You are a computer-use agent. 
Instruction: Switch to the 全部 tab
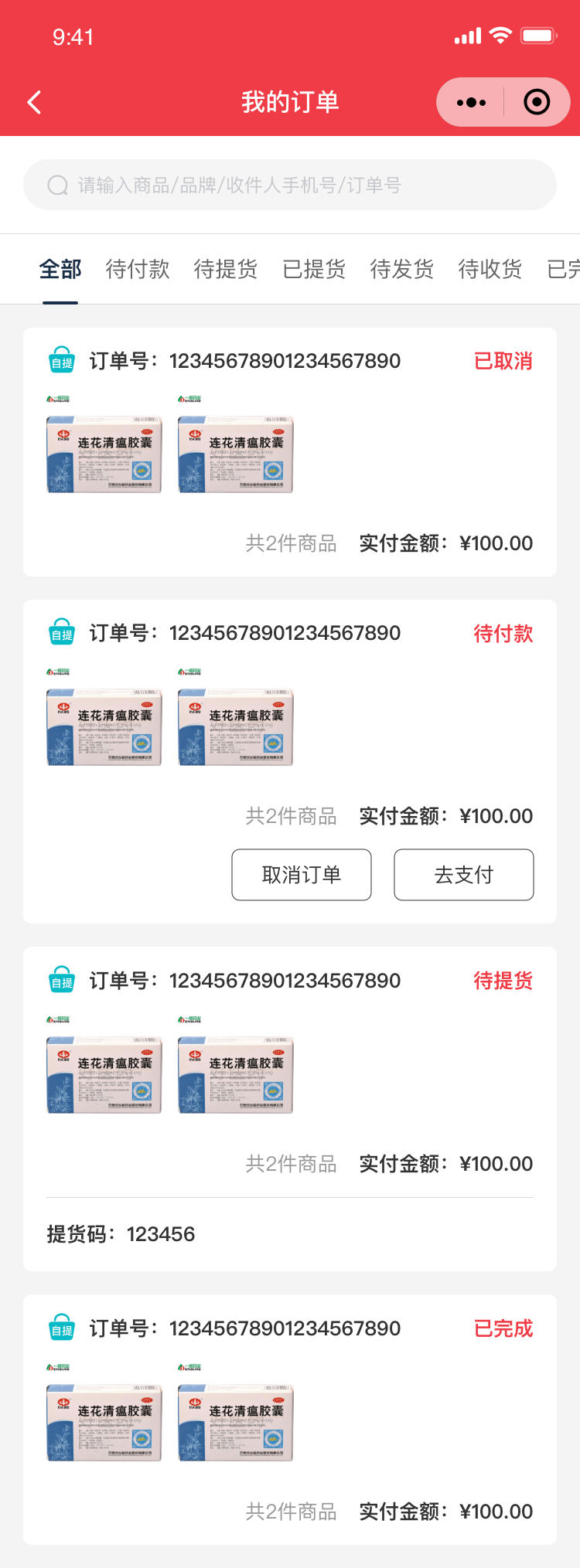click(x=60, y=269)
